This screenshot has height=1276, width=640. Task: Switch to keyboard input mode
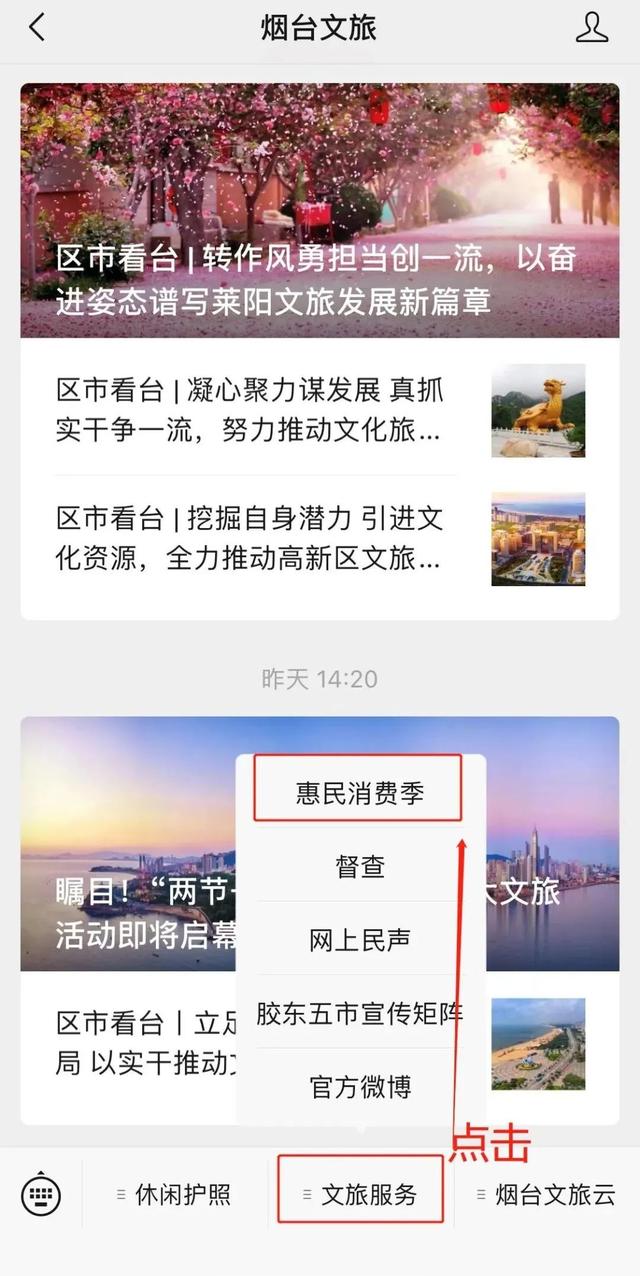pos(41,1194)
